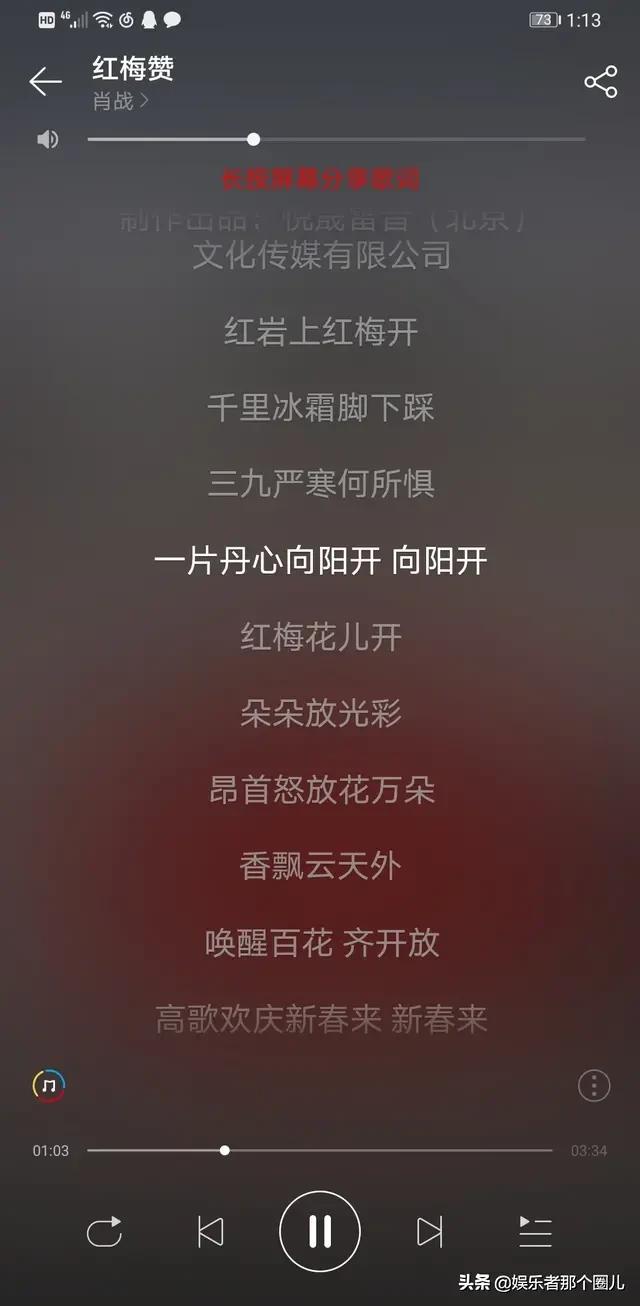This screenshot has width=640, height=1306.
Task: Pause the current song
Action: (x=320, y=1231)
